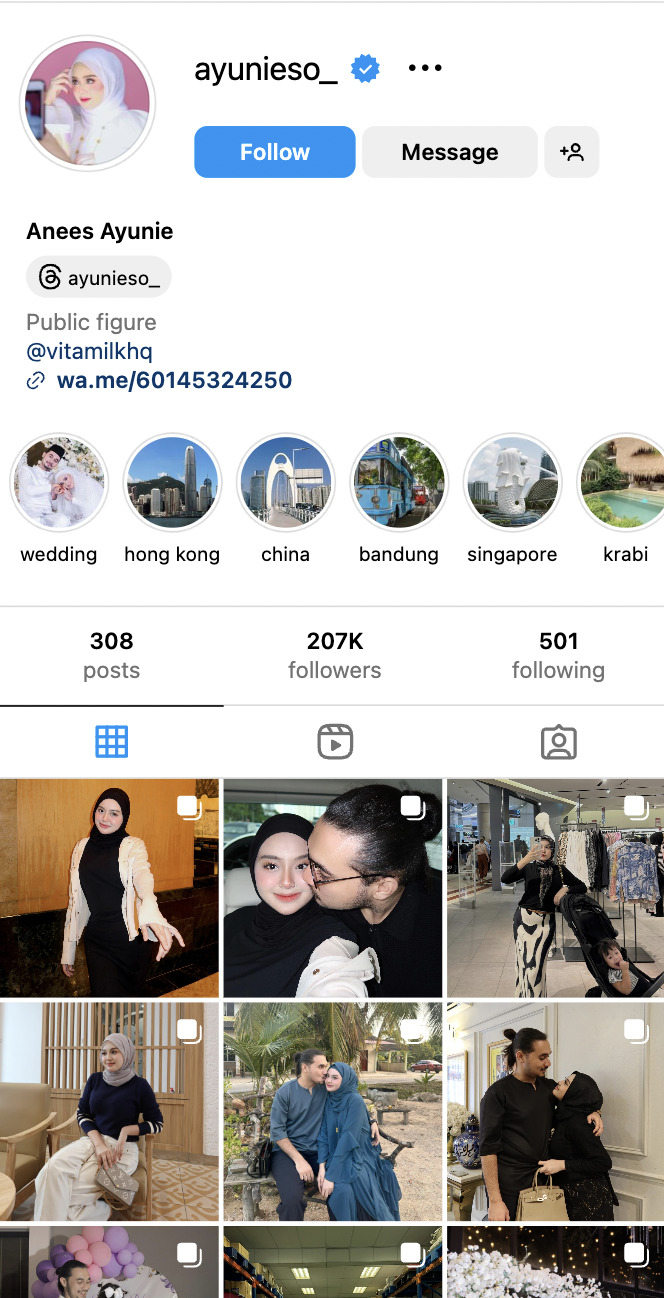The height and width of the screenshot is (1298, 664).
Task: Switch to the Reels tab
Action: (335, 742)
